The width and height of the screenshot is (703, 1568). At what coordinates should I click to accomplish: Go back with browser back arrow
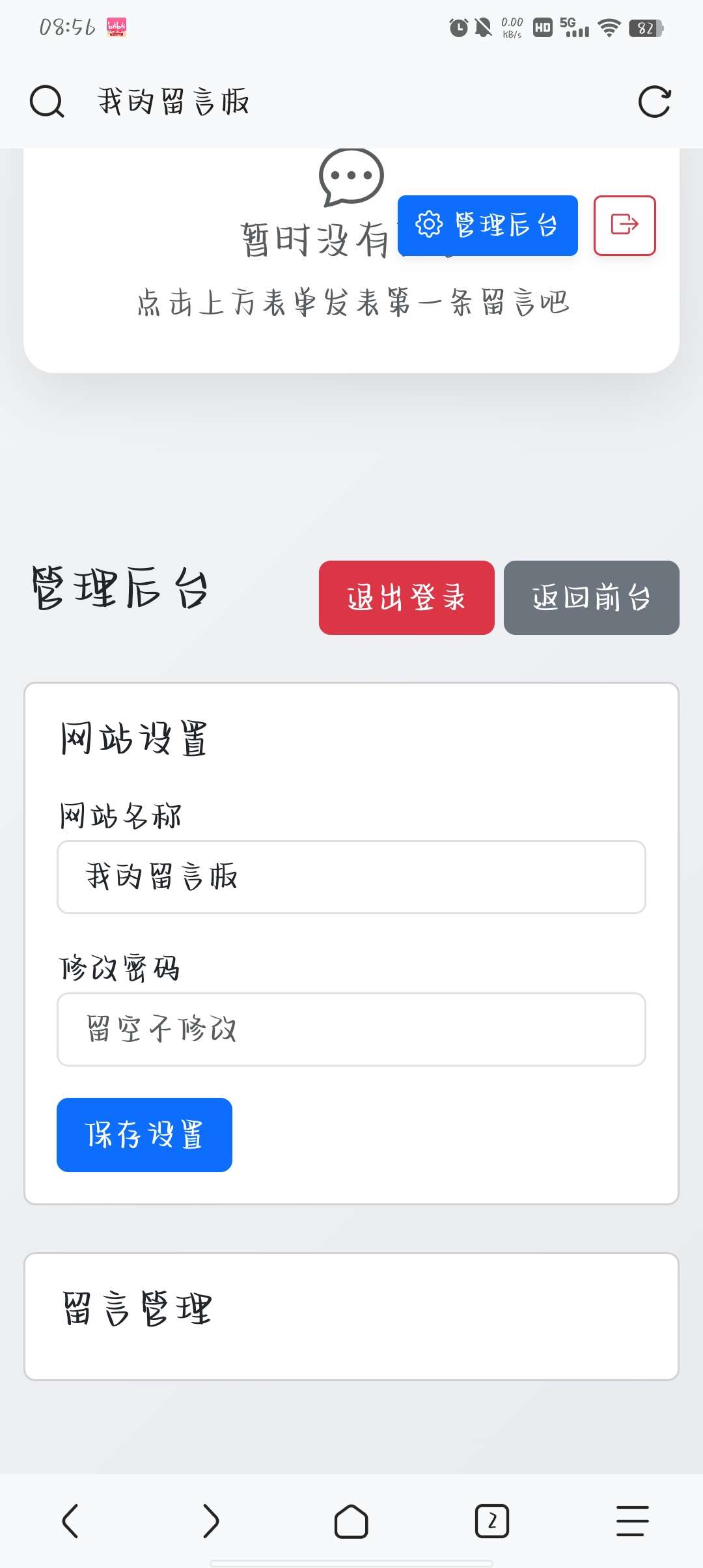70,1521
